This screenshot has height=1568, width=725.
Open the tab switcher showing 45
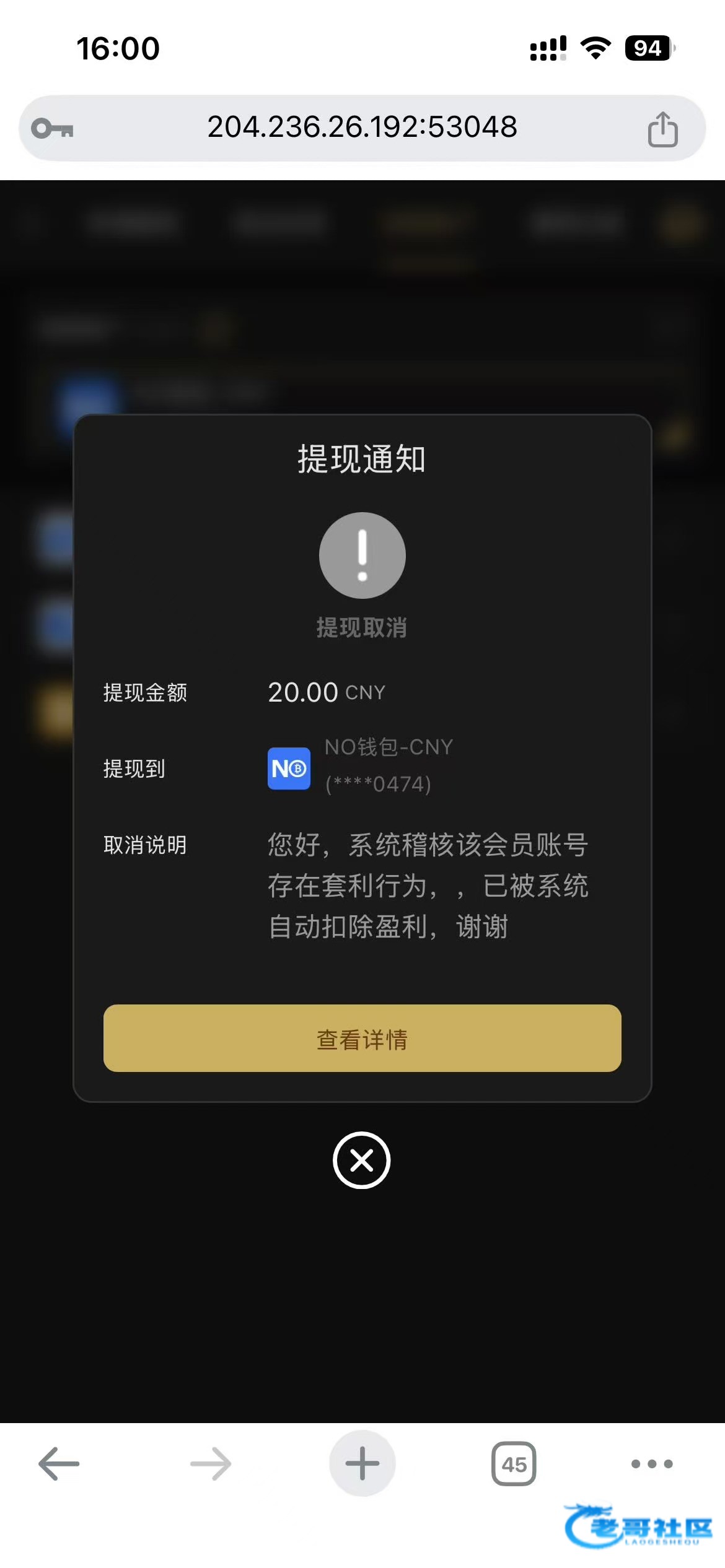point(514,1463)
